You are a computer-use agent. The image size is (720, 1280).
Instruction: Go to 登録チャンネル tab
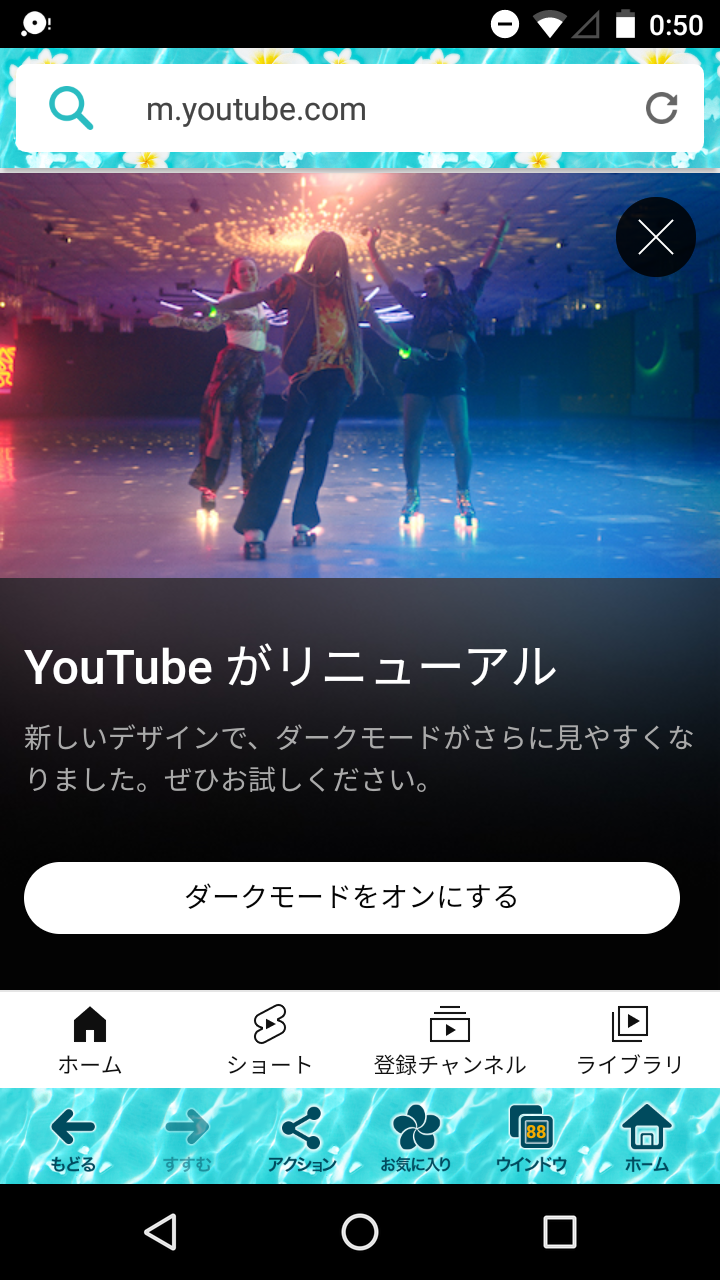450,1040
